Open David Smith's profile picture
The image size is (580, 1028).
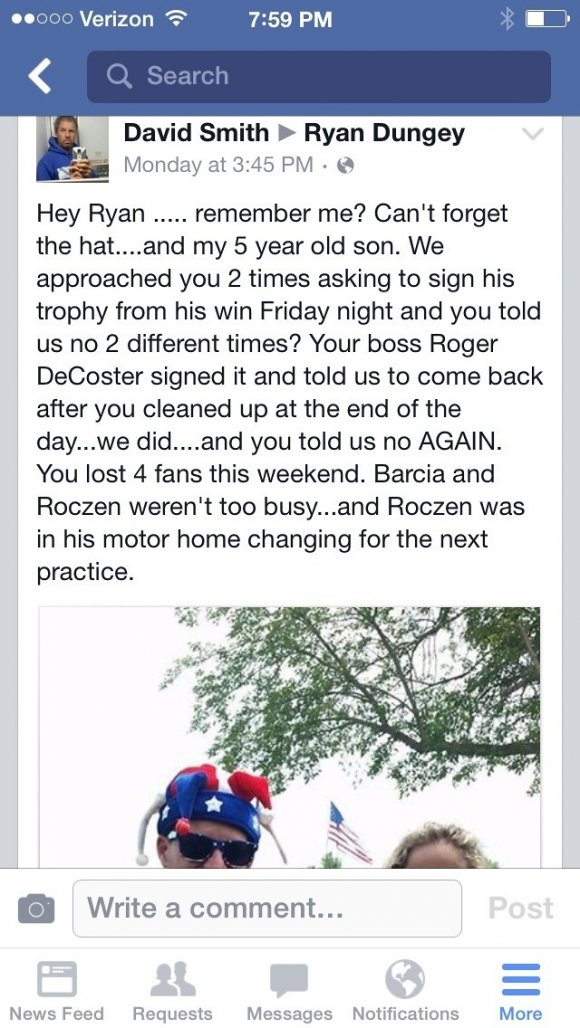pyautogui.click(x=73, y=149)
